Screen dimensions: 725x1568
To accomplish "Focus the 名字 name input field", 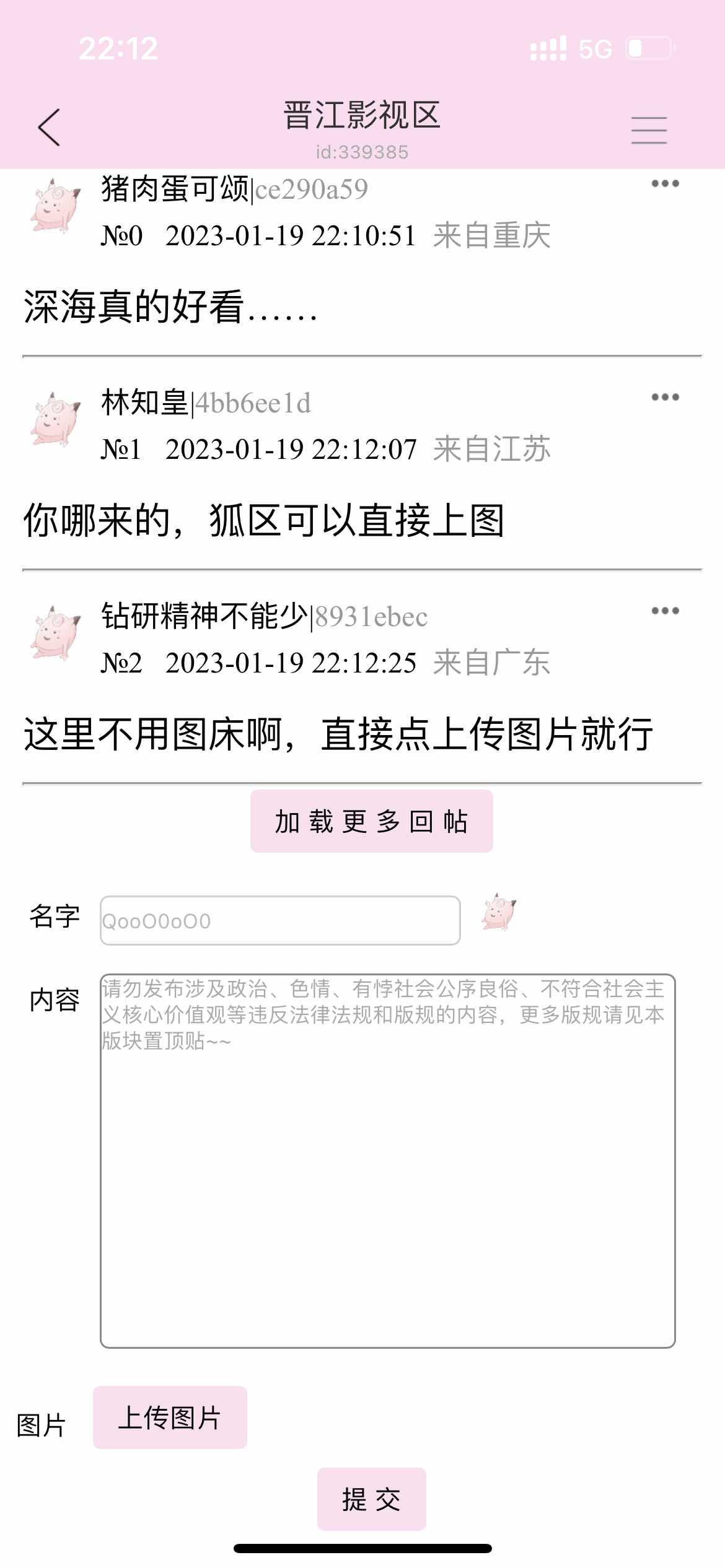I will coord(280,921).
